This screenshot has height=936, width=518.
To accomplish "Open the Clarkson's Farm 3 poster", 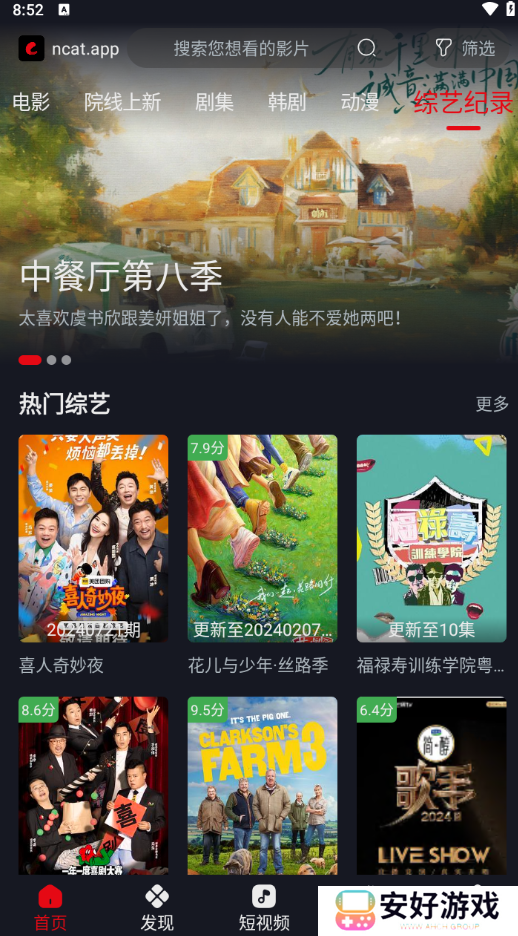I will click(x=262, y=786).
